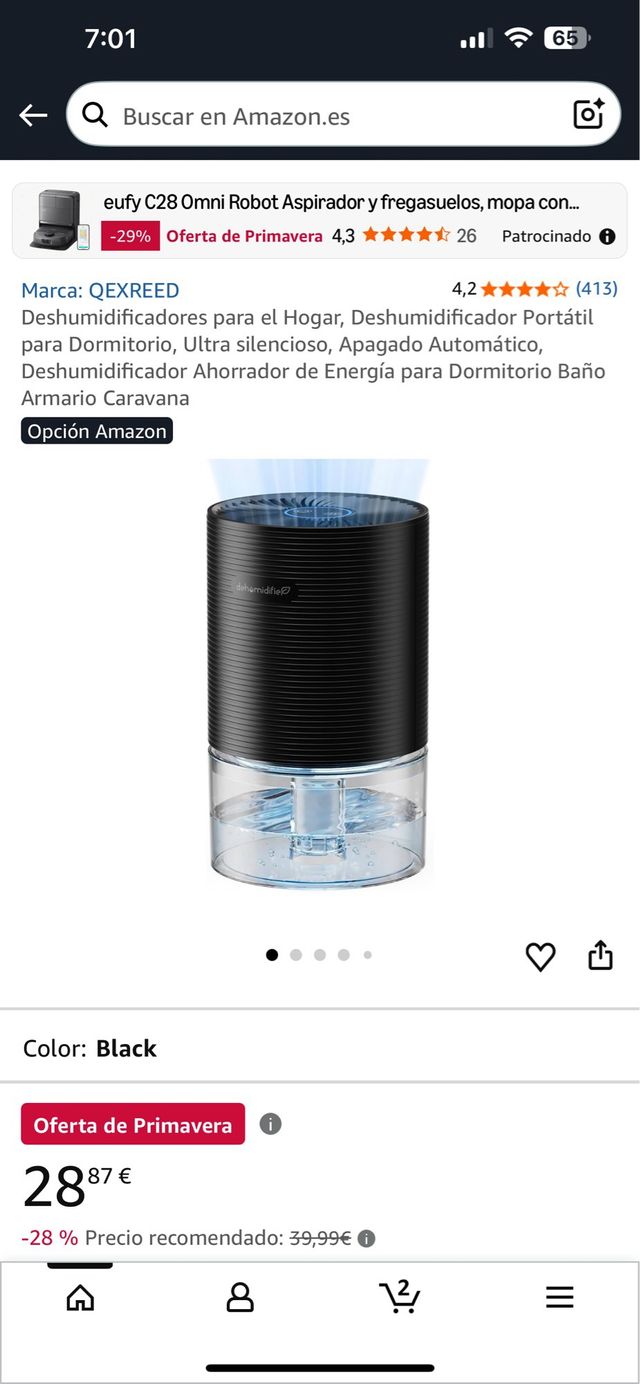Screen dimensions: 640x1384
Task: Open the shopping cart tab
Action: (400, 1296)
